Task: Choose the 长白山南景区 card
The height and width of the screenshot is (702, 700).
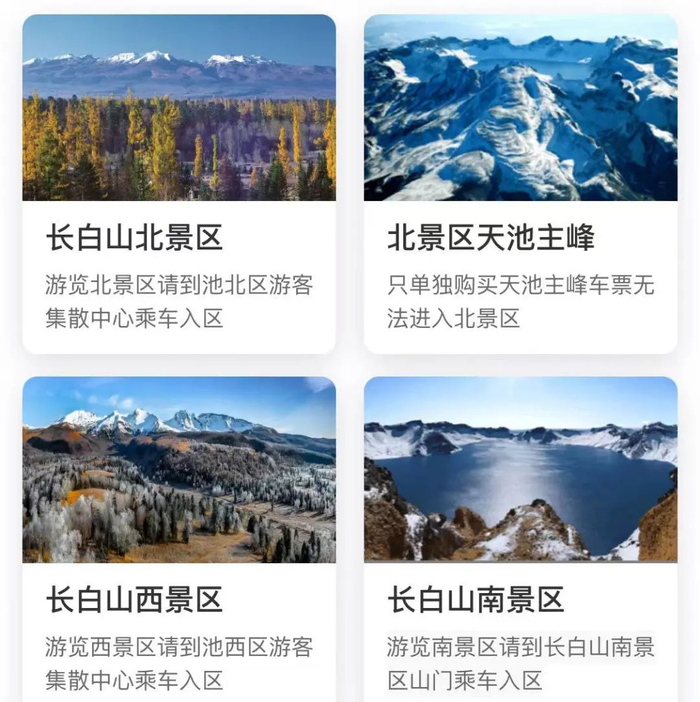Action: 520,540
